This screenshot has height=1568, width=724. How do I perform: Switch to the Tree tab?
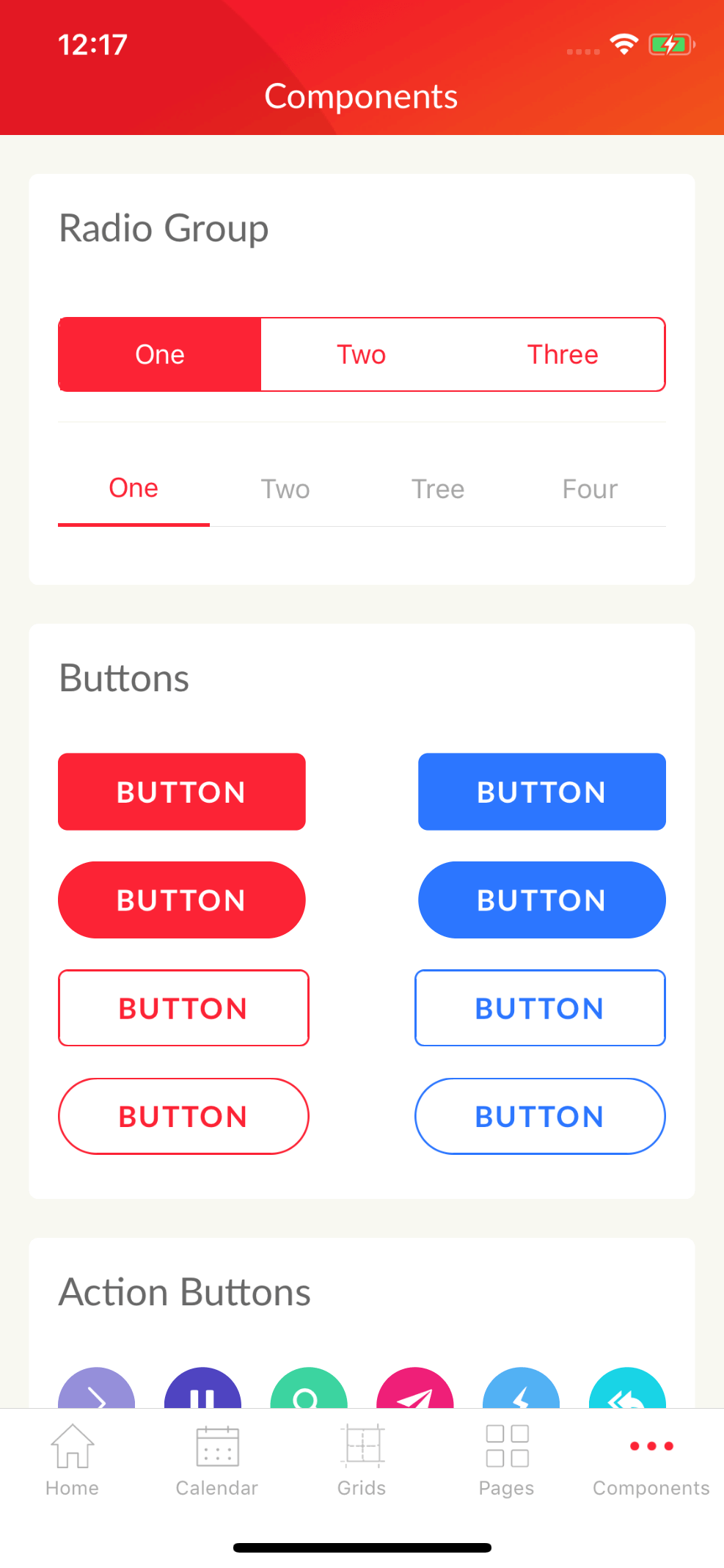(x=438, y=489)
